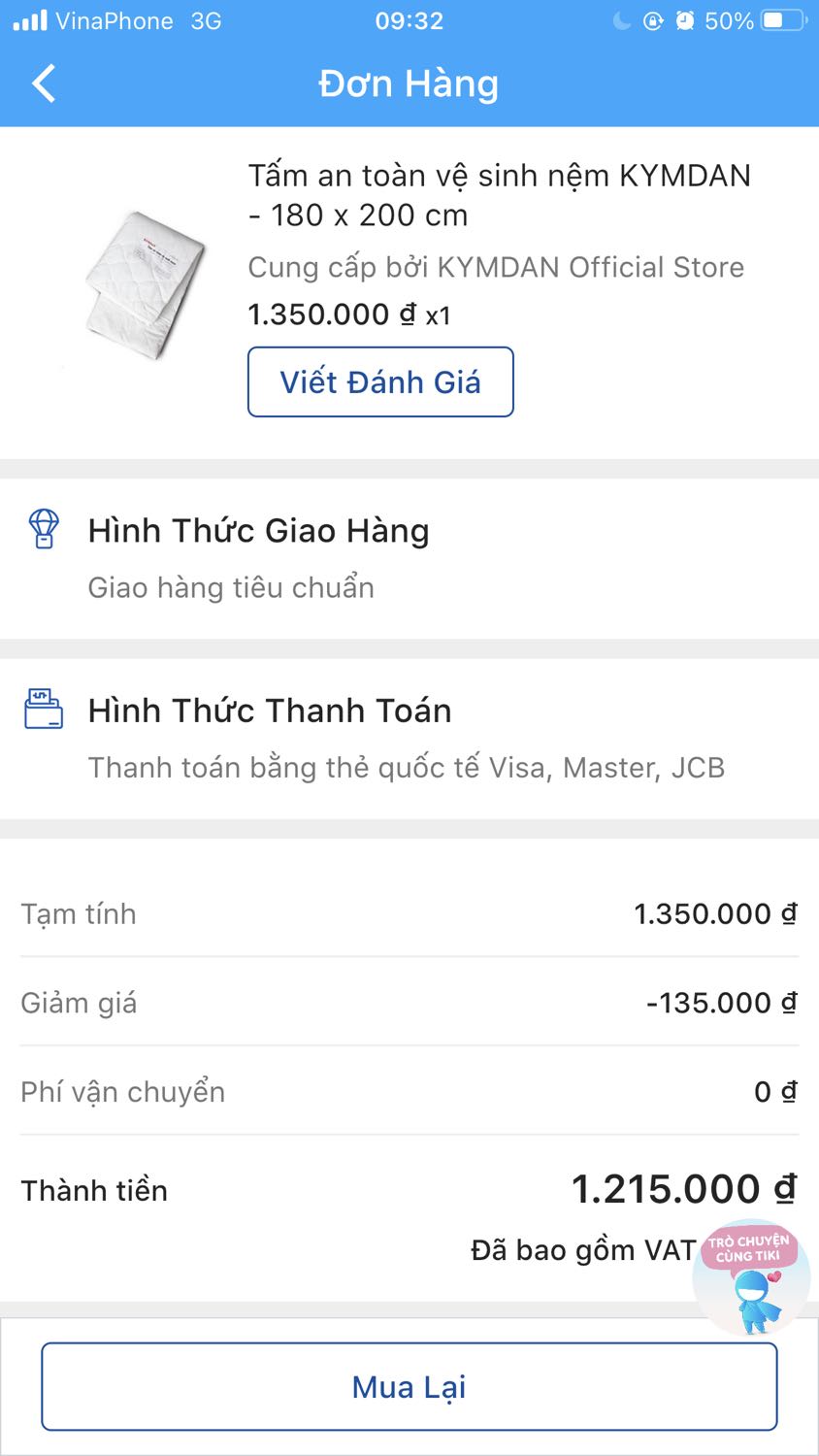
Task: Click the Viết Đánh Giá button
Action: coord(380,381)
